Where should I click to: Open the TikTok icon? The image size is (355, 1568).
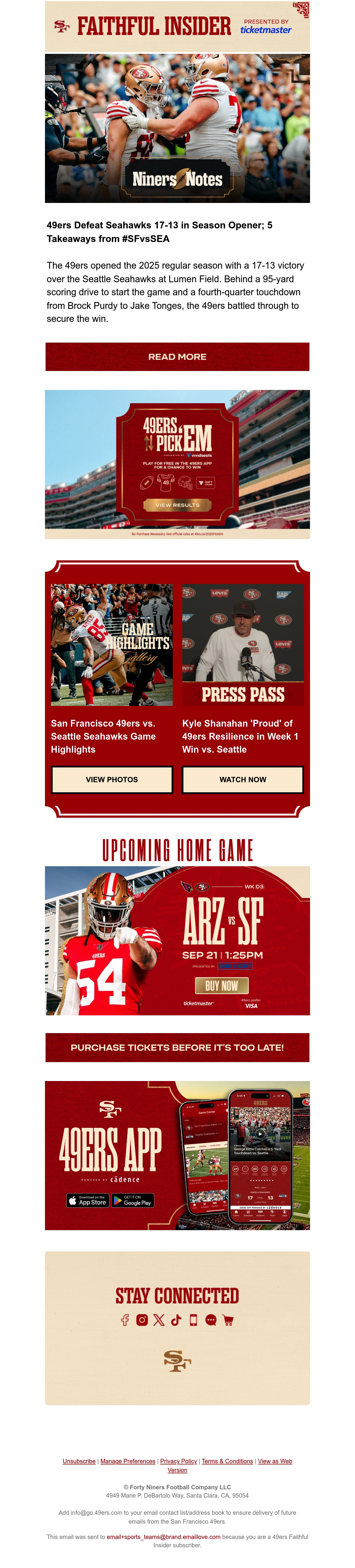[176, 1320]
